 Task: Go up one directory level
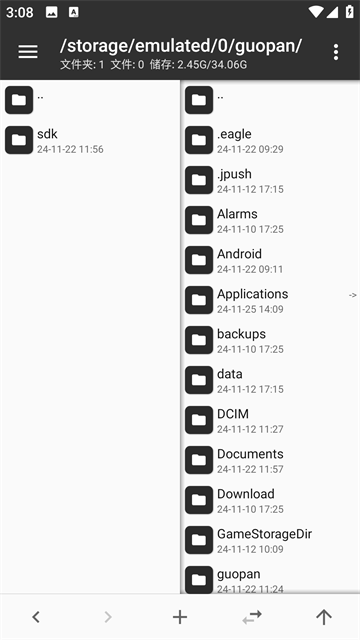point(324,617)
